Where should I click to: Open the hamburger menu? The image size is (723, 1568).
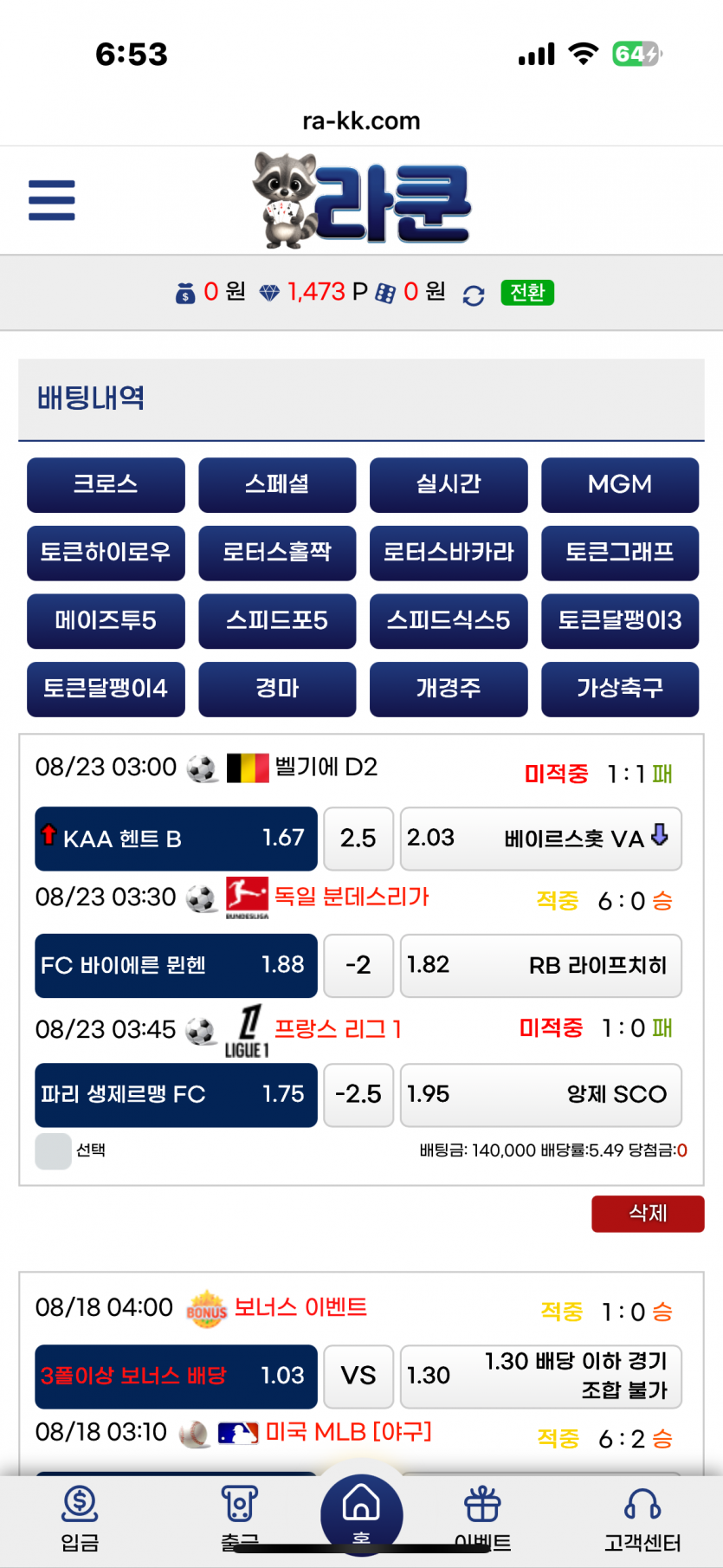coord(52,200)
